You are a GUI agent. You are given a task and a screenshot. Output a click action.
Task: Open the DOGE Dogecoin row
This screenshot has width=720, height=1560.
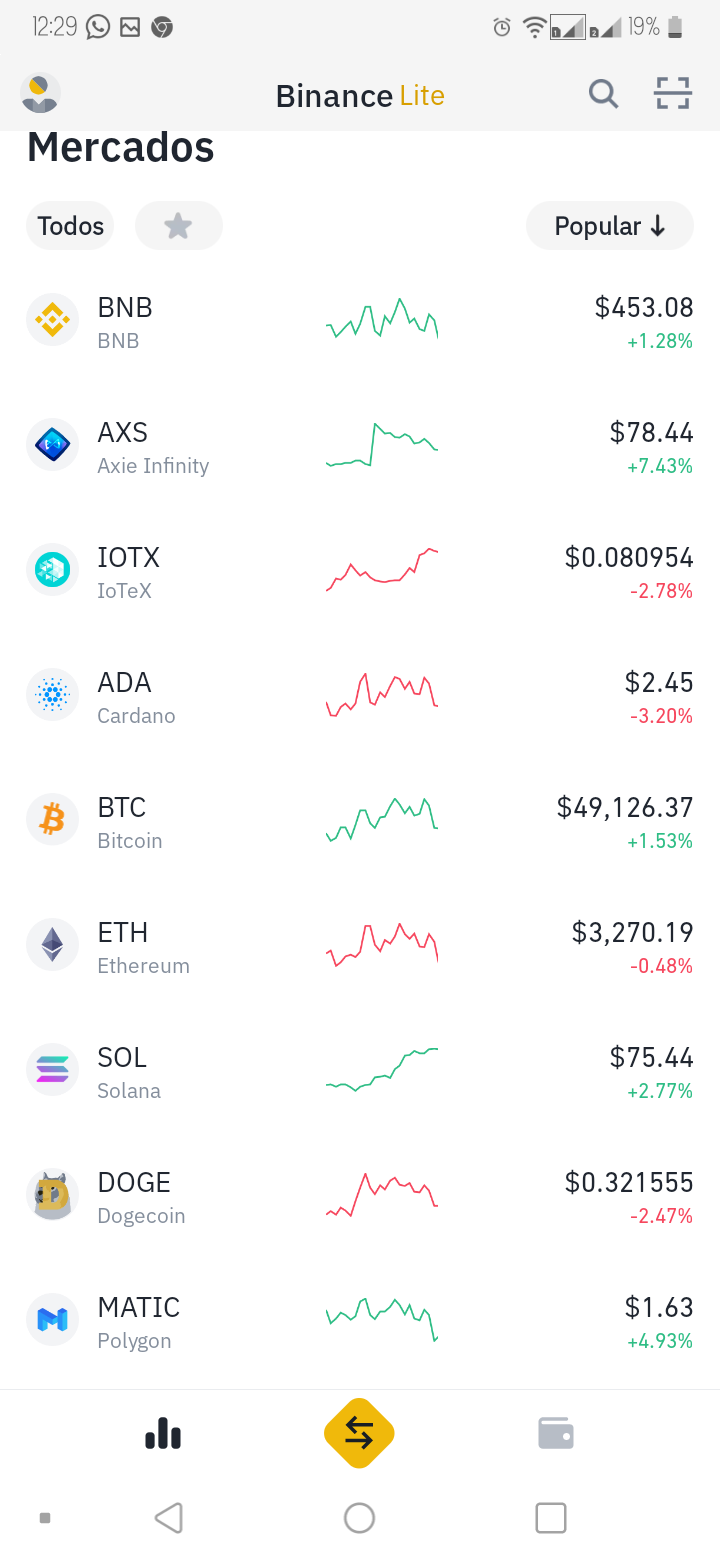click(360, 1197)
